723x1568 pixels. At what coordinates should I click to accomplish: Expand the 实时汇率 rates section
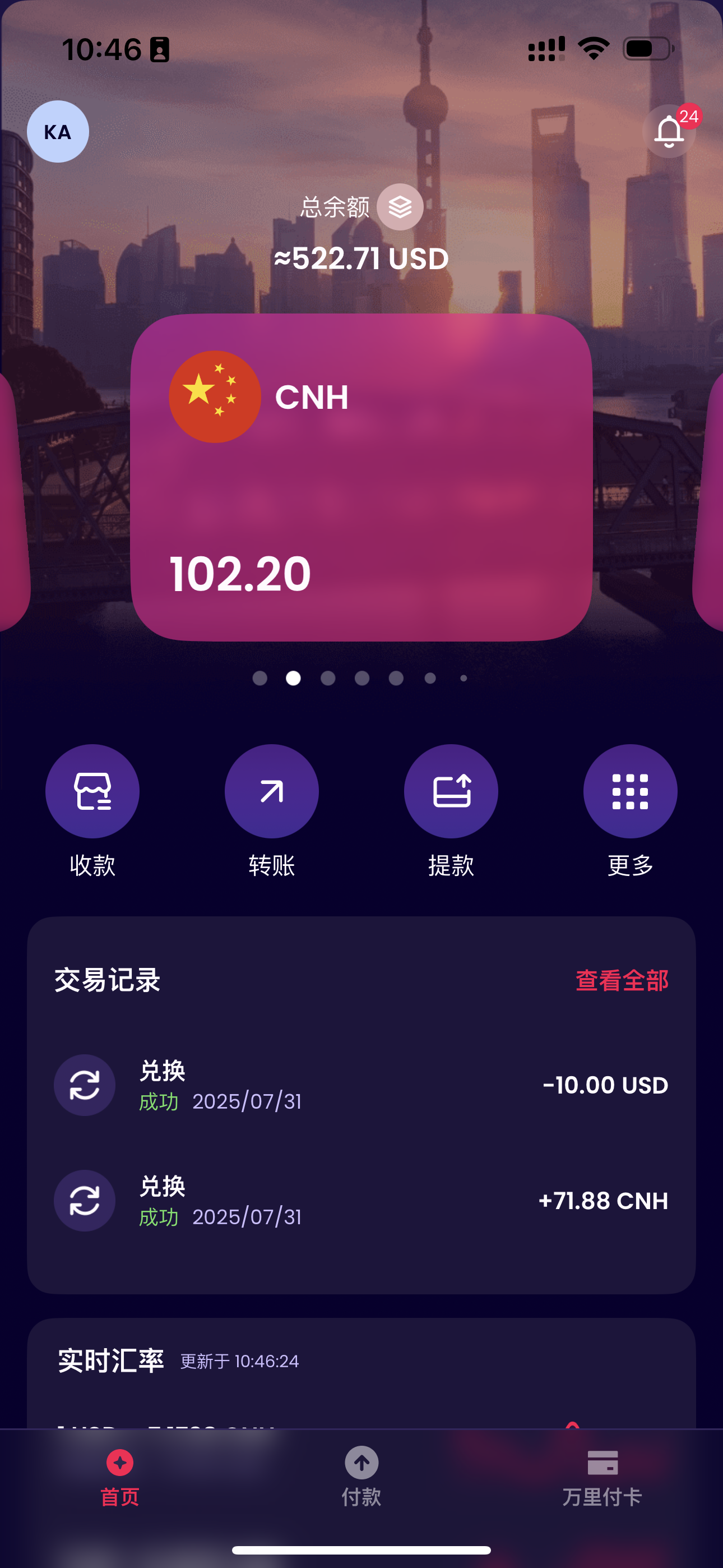coord(109,1361)
